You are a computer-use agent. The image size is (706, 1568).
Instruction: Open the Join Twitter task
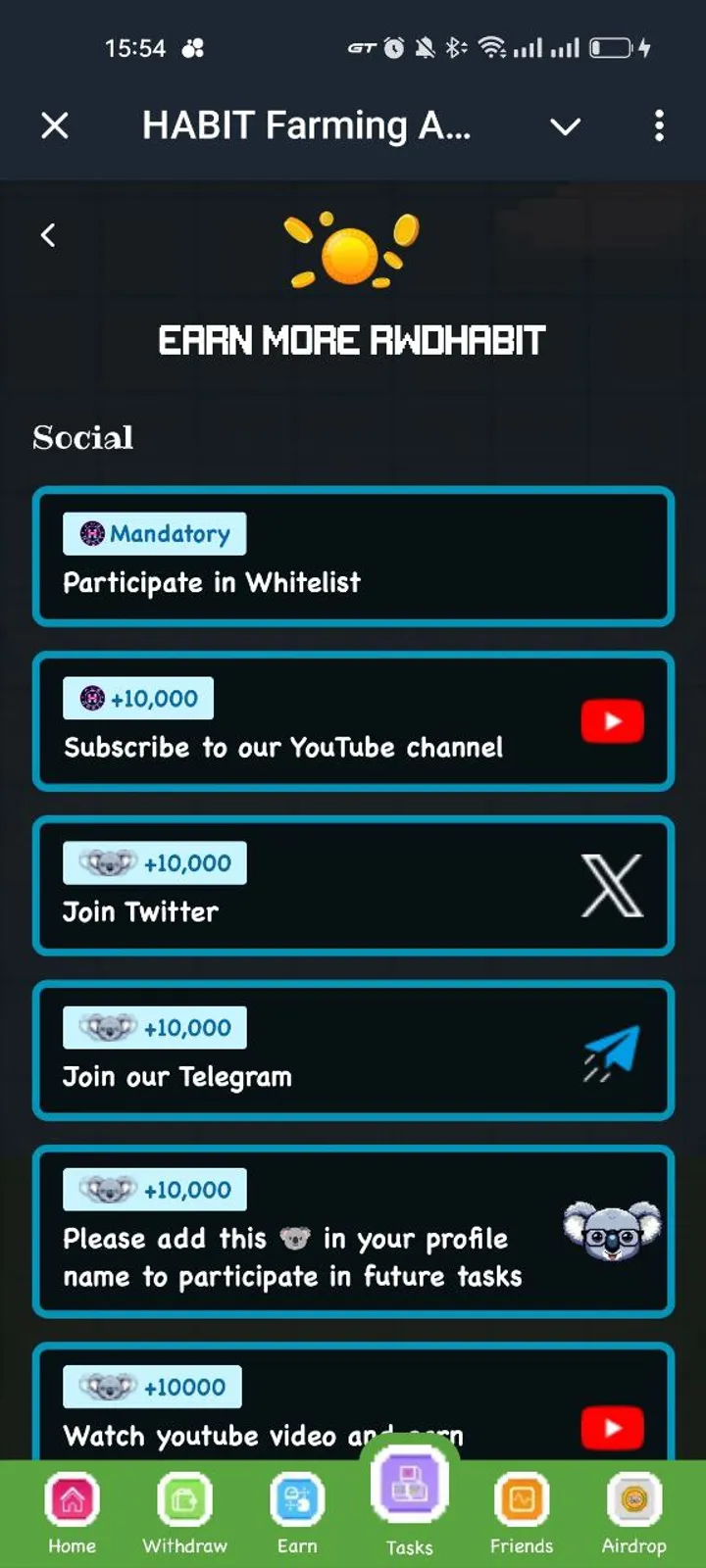(x=353, y=886)
